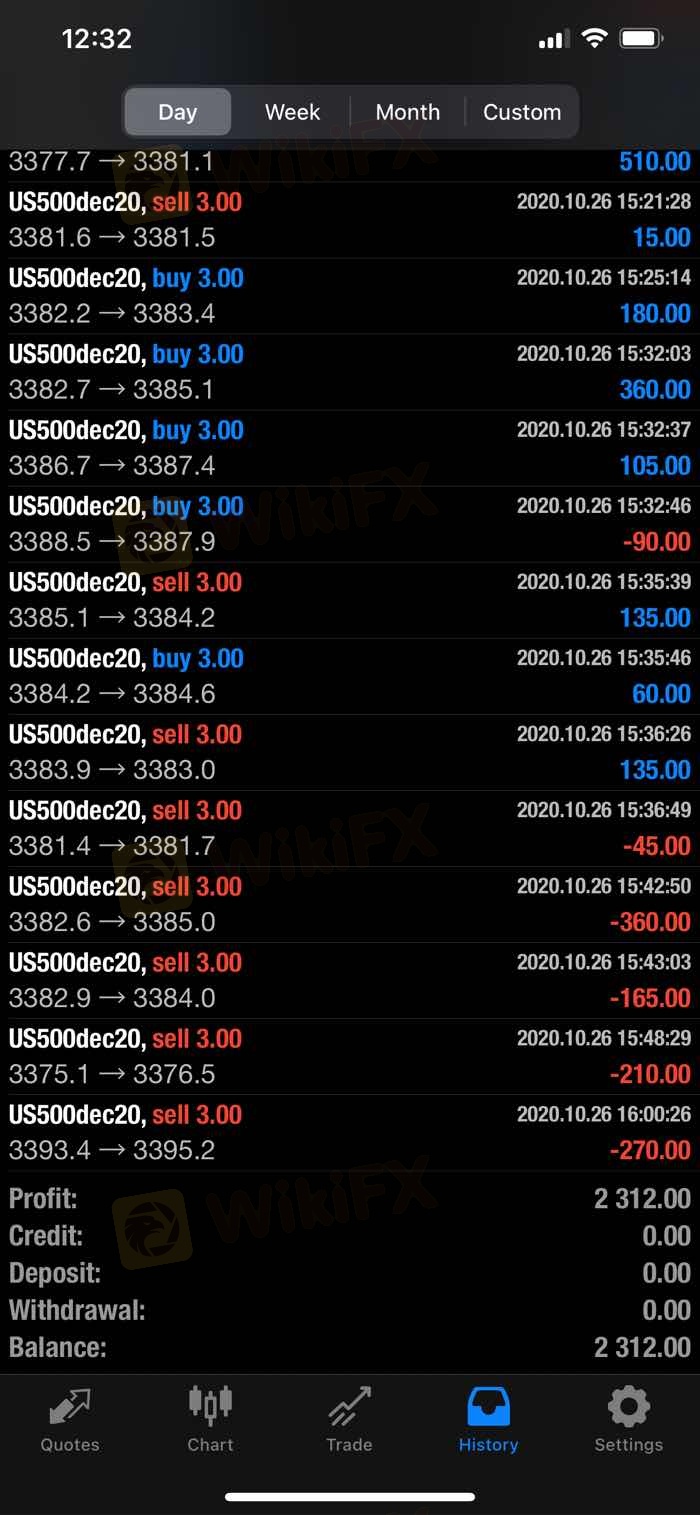The width and height of the screenshot is (700, 1515).
Task: Open the buy trade at 15:25:14
Action: pos(350,296)
